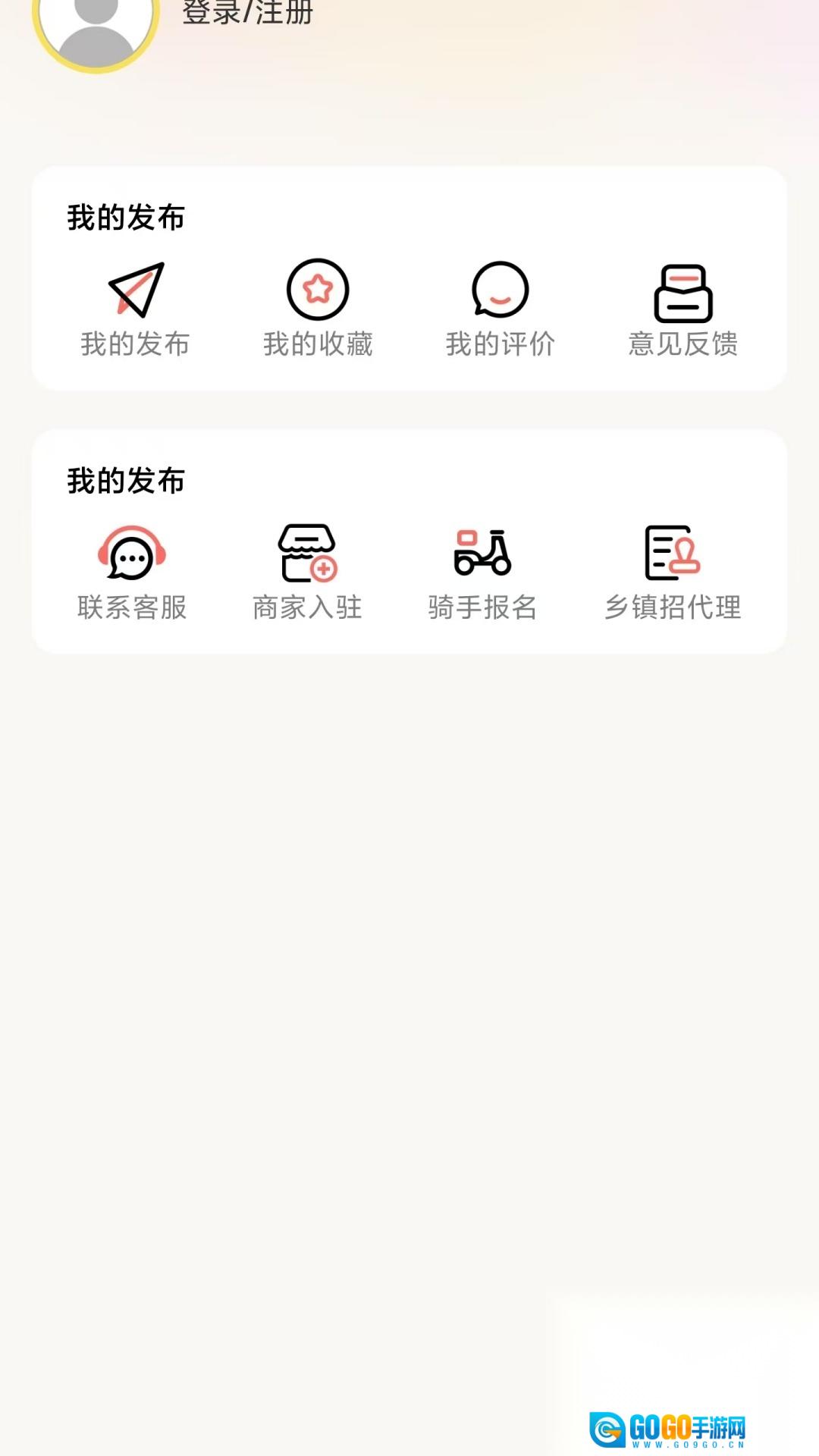View 我的收藏 favorites

[x=318, y=309]
